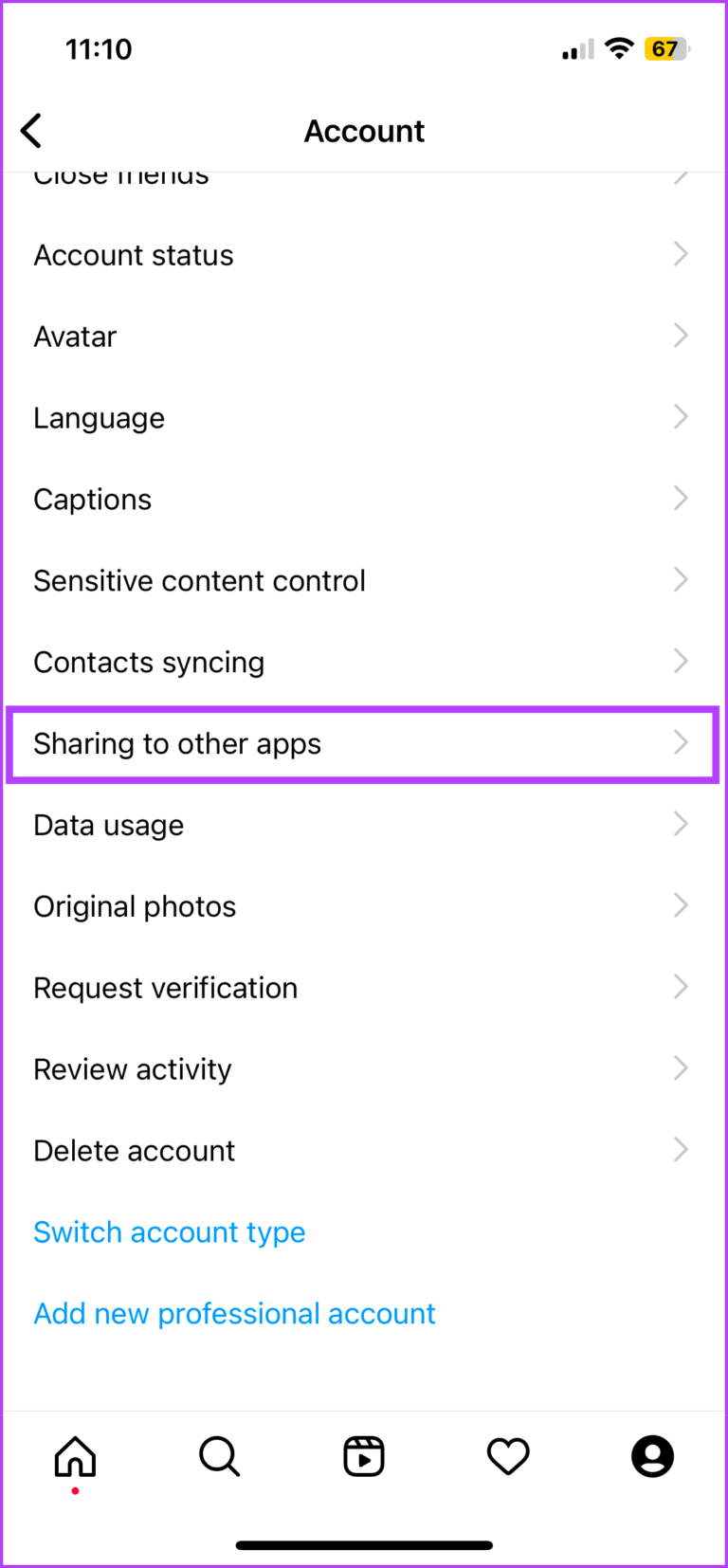Open your profile avatar icon
This screenshot has height=1568, width=728.
click(x=652, y=1457)
